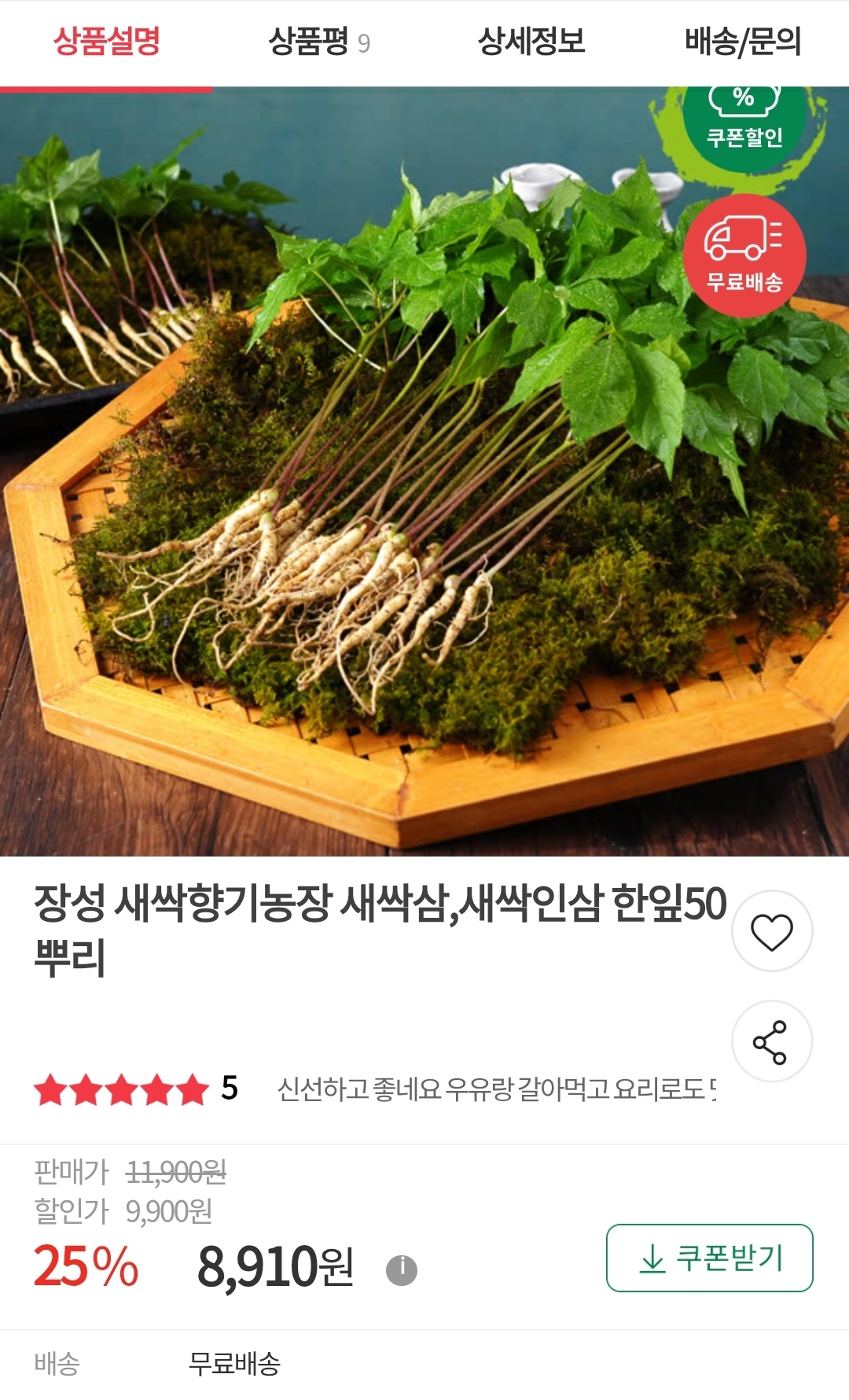849x1400 pixels.
Task: Add product to wishlist with heart icon
Action: pos(772,931)
